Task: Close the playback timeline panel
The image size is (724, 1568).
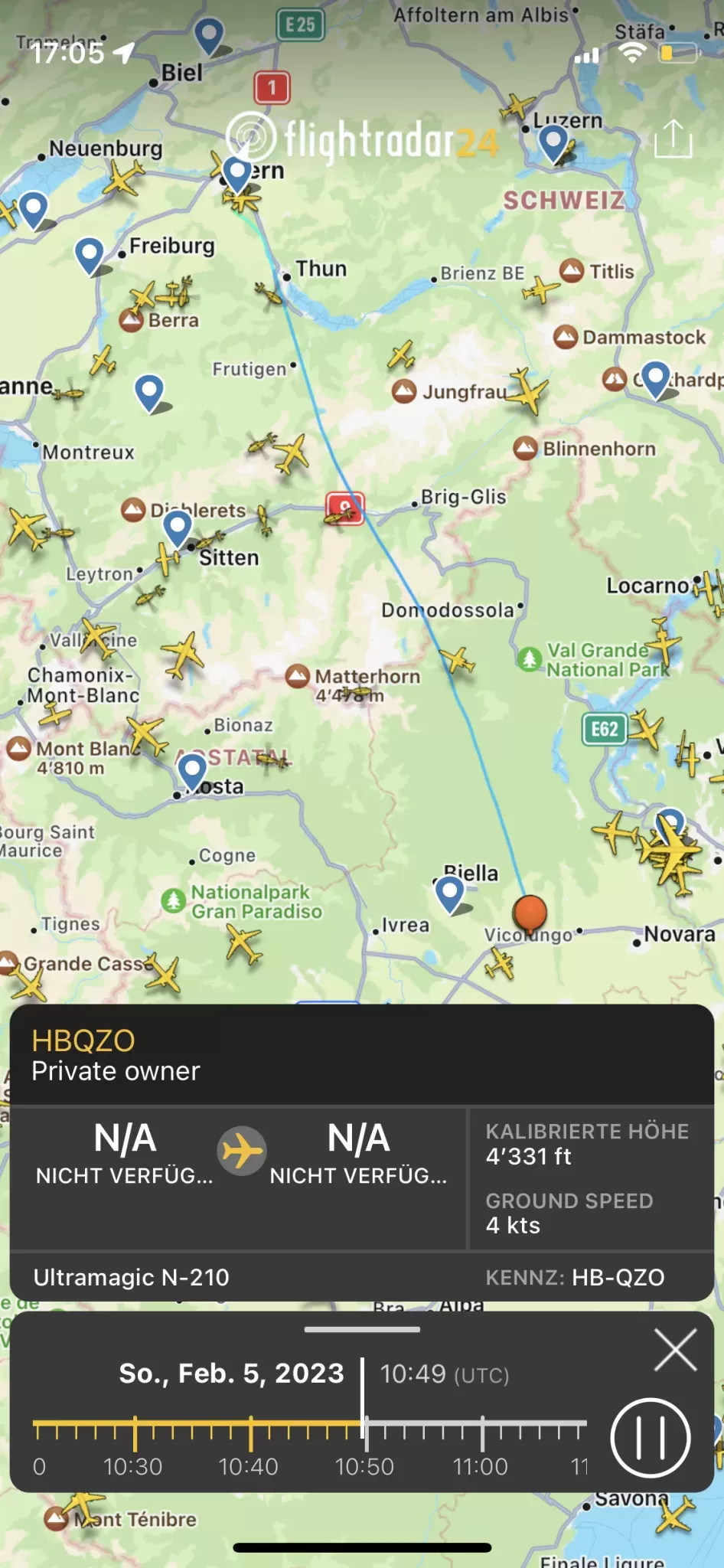Action: click(676, 1350)
